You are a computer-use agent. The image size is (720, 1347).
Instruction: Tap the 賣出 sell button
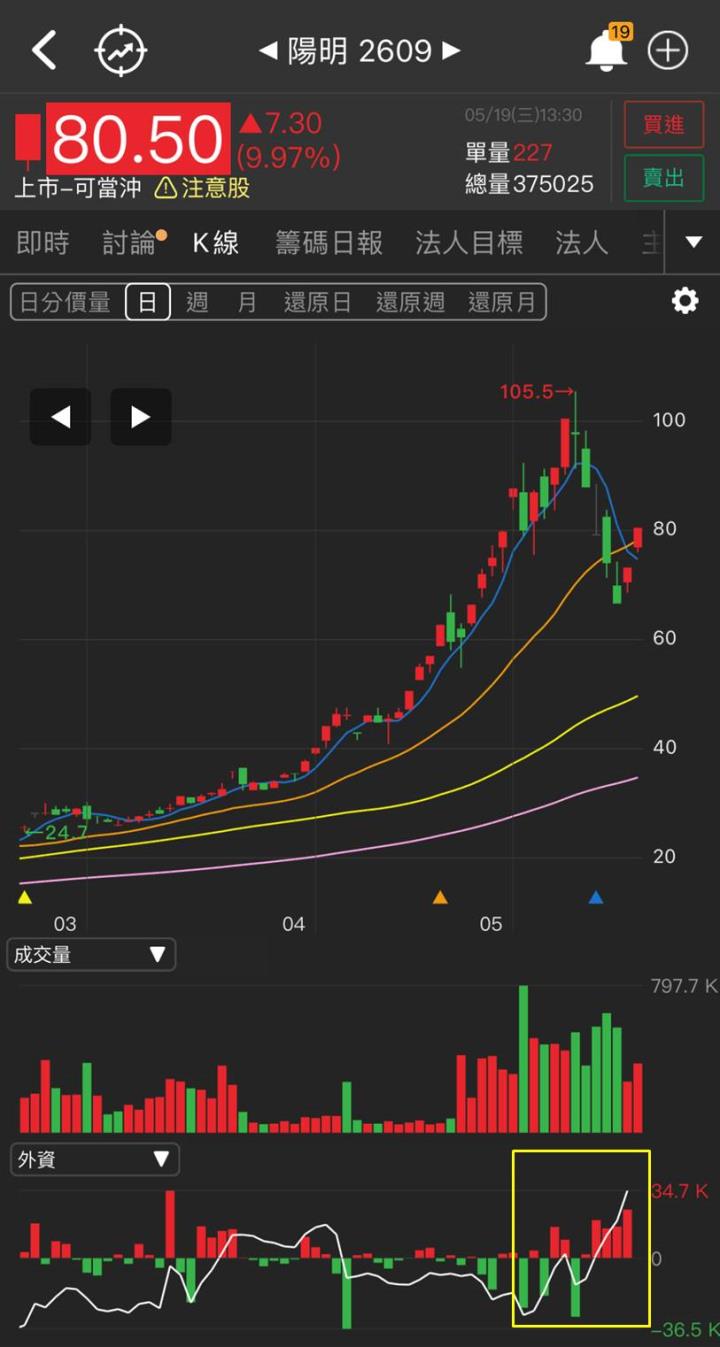pyautogui.click(x=663, y=178)
